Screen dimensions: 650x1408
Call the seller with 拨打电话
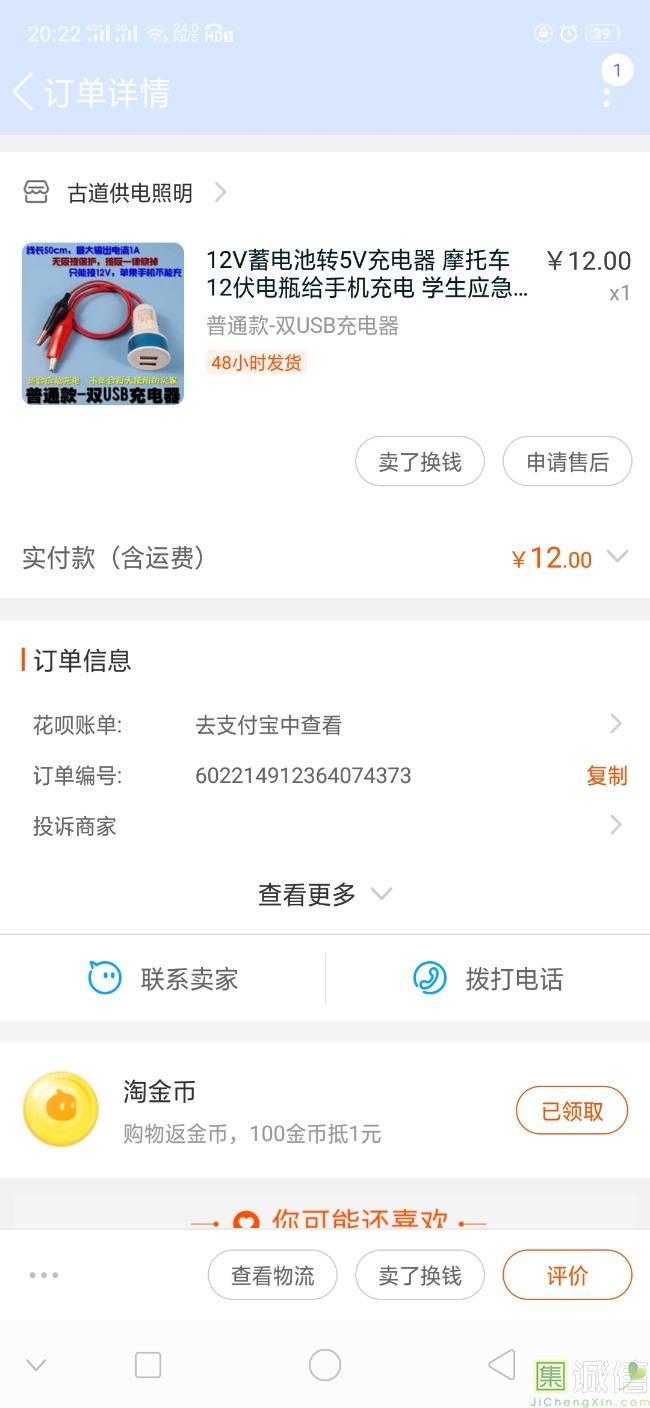tap(488, 978)
